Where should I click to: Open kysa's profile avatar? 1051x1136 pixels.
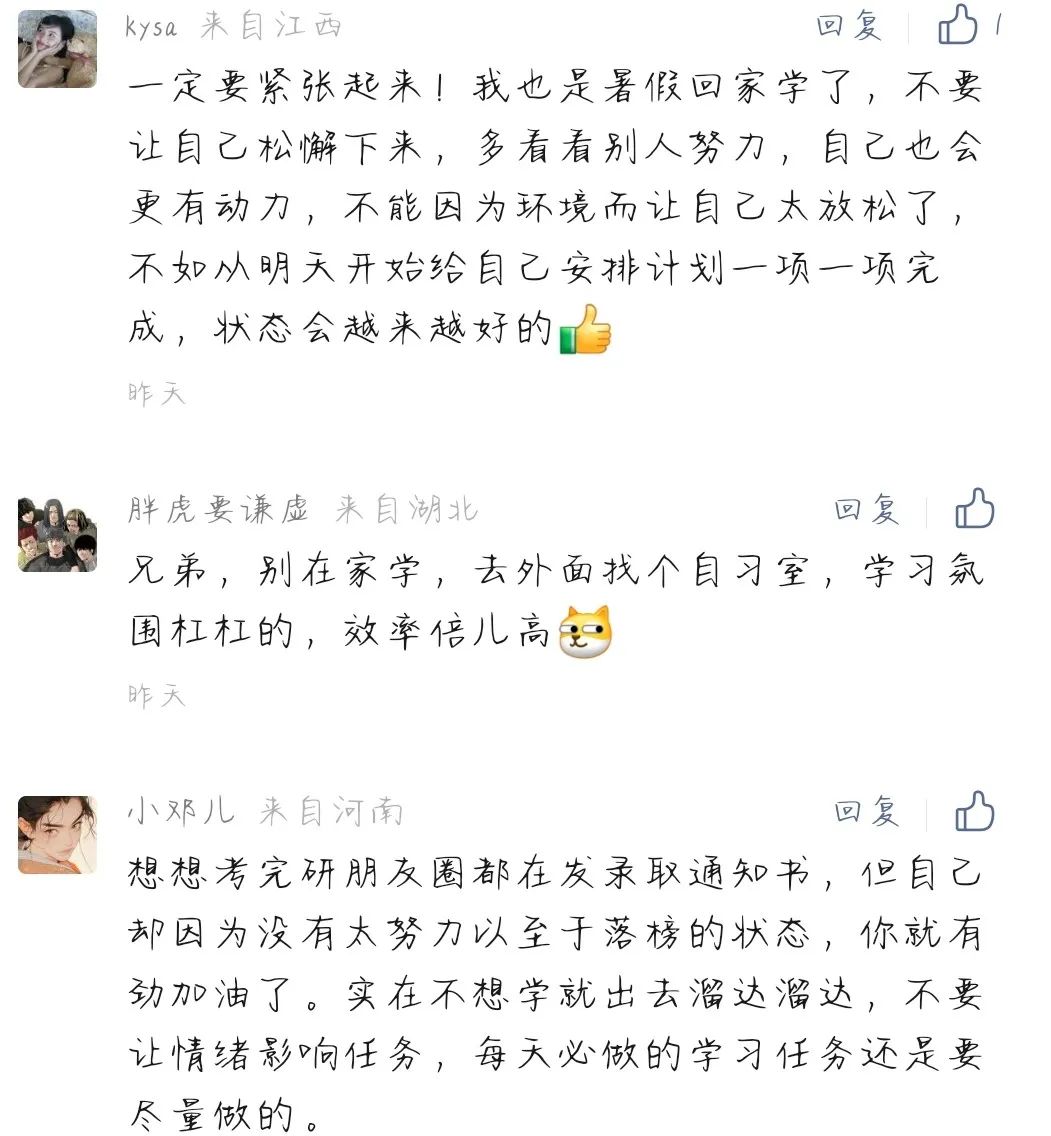58,50
